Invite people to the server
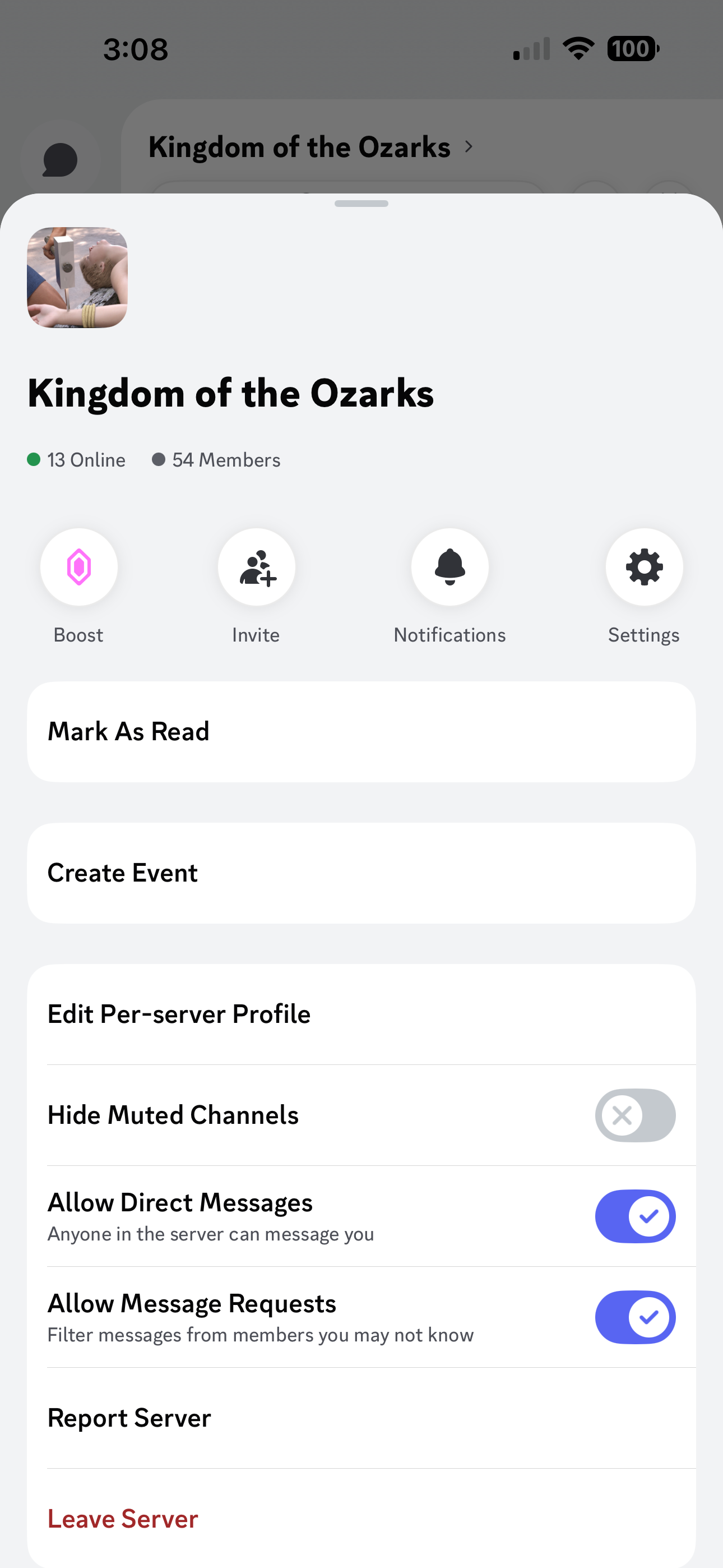Viewport: 723px width, 1568px height. pos(257,568)
